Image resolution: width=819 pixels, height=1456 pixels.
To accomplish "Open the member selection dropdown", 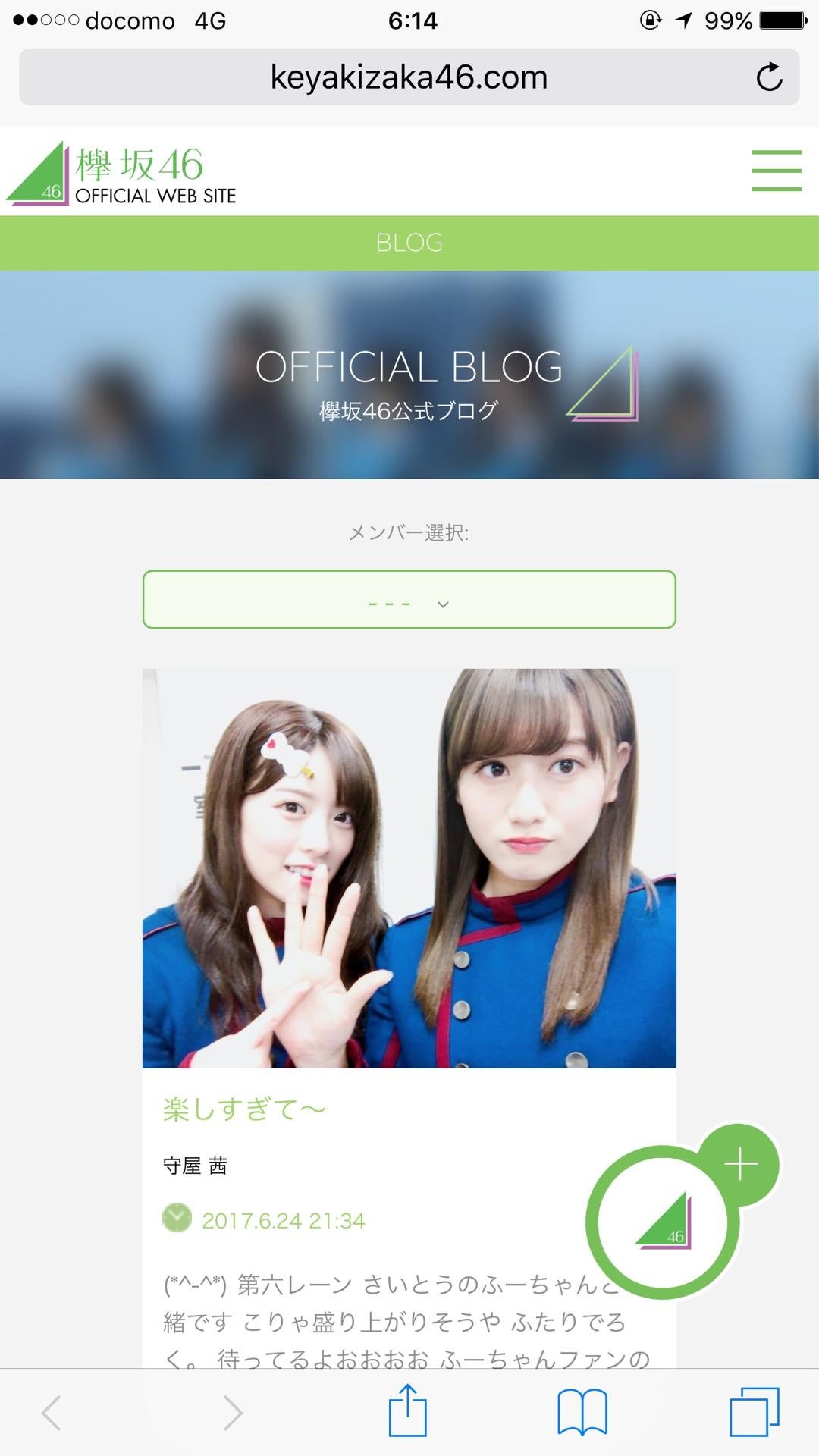I will click(409, 600).
